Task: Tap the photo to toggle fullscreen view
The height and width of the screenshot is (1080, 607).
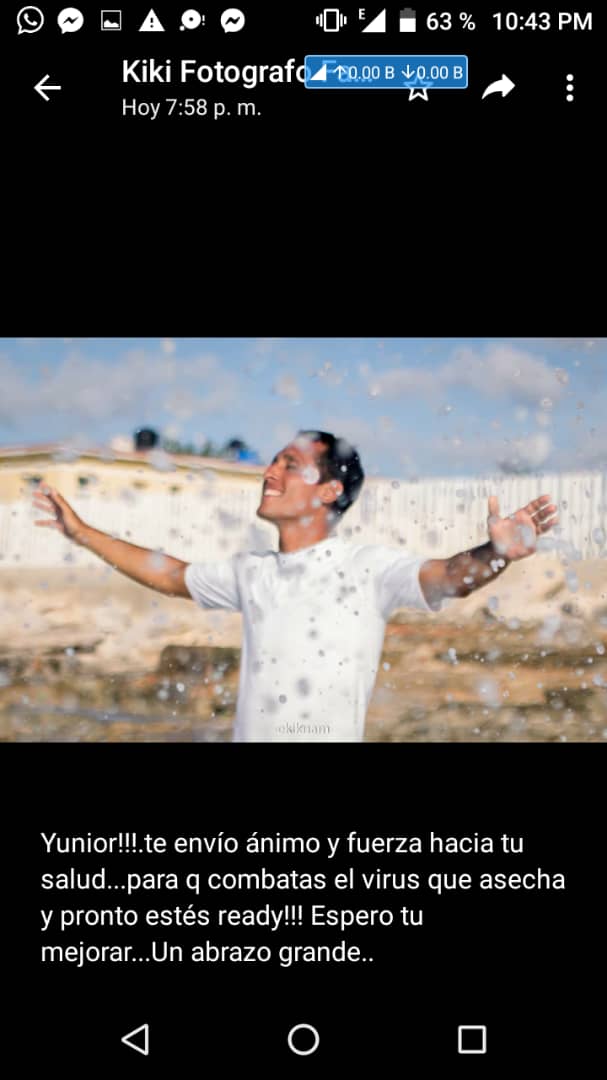Action: pyautogui.click(x=303, y=539)
